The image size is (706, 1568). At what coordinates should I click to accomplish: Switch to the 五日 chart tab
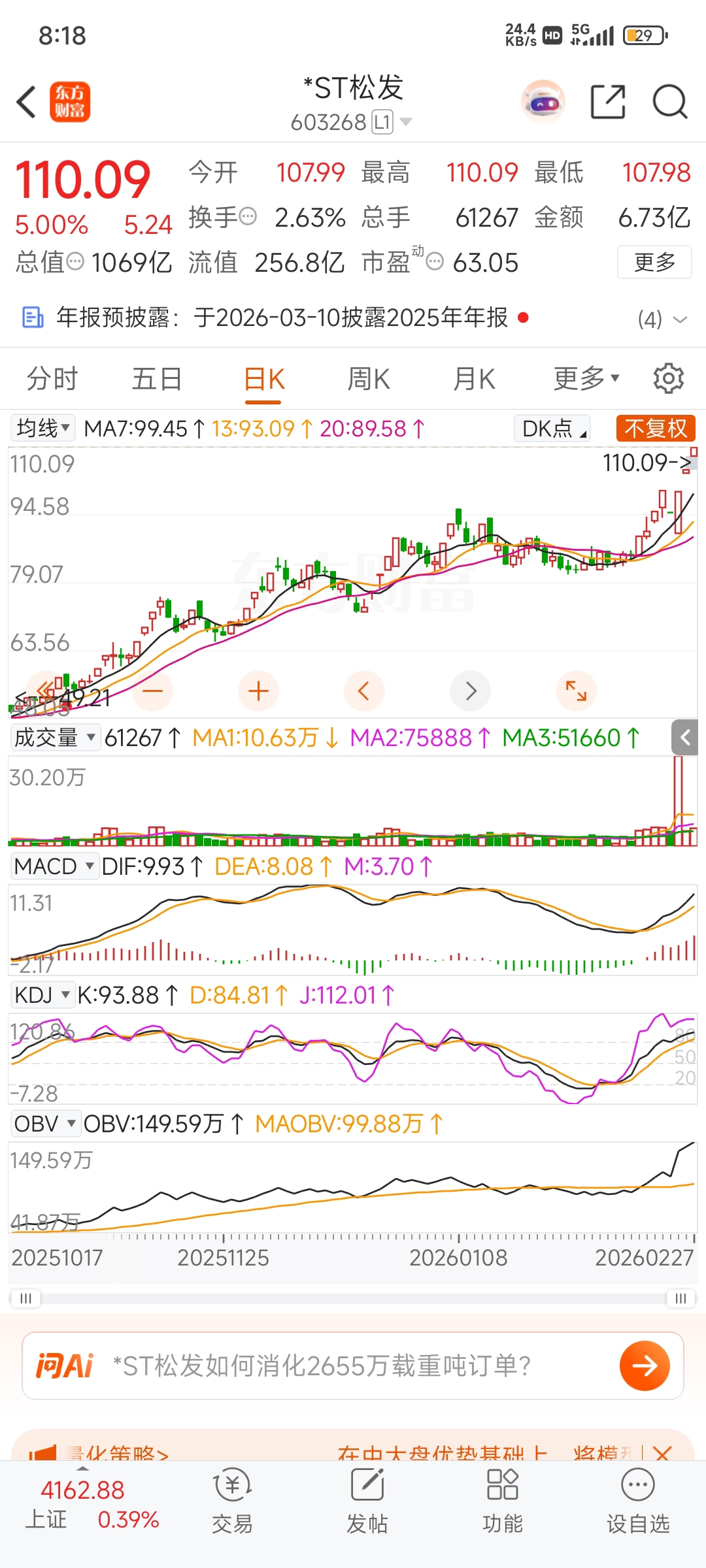click(157, 379)
